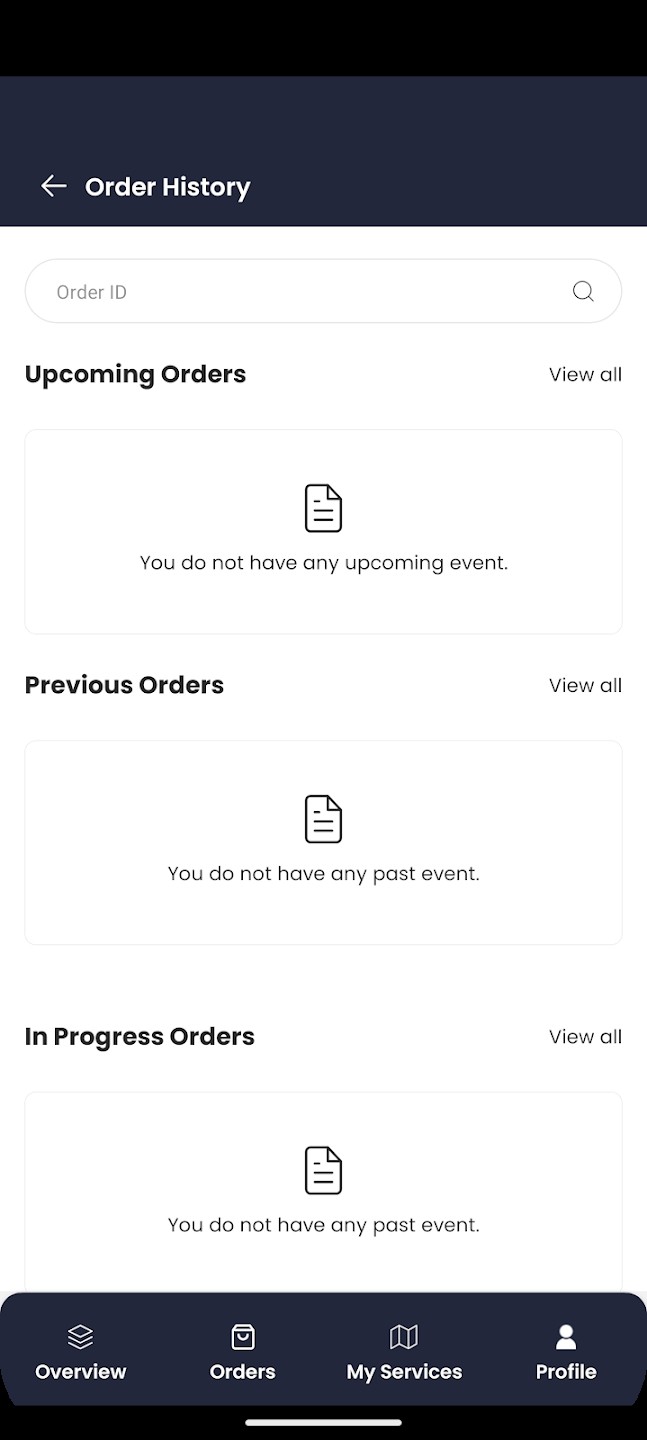Viewport: 647px width, 1440px height.
Task: Go back from Order History
Action: [x=53, y=186]
